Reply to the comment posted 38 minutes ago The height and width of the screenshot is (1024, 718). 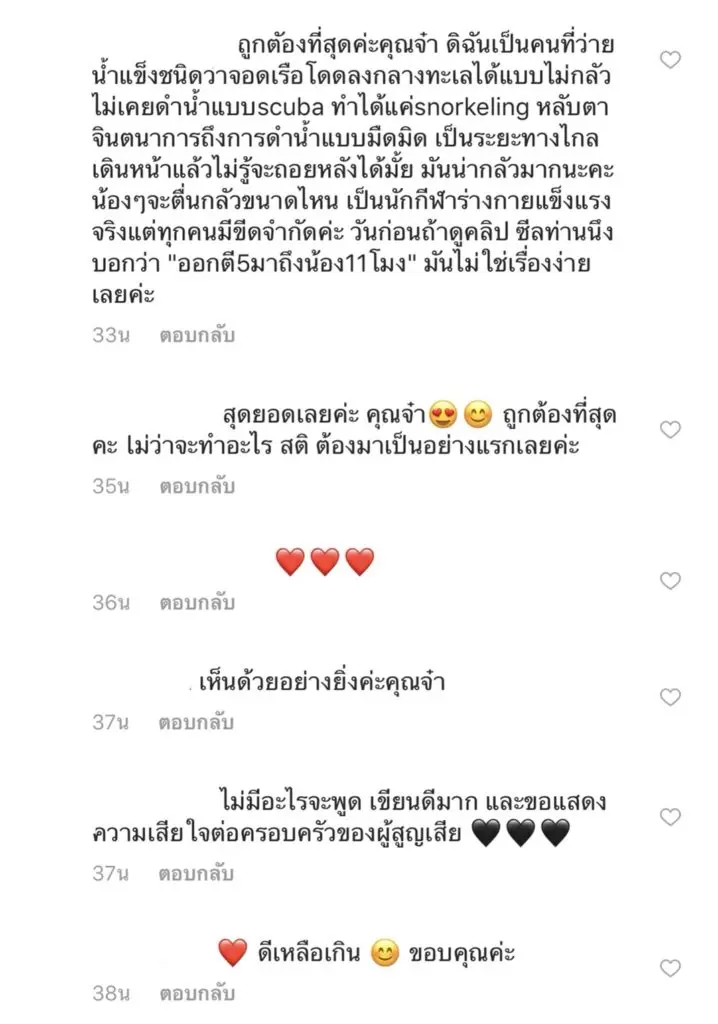coord(196,996)
